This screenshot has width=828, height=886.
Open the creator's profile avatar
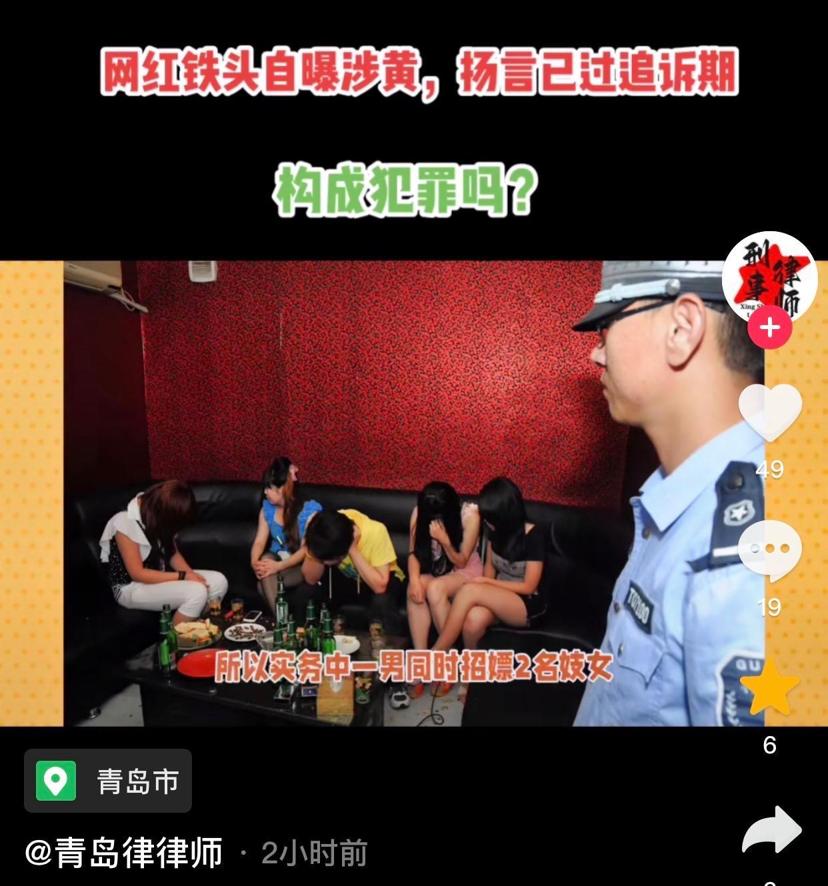click(x=769, y=277)
